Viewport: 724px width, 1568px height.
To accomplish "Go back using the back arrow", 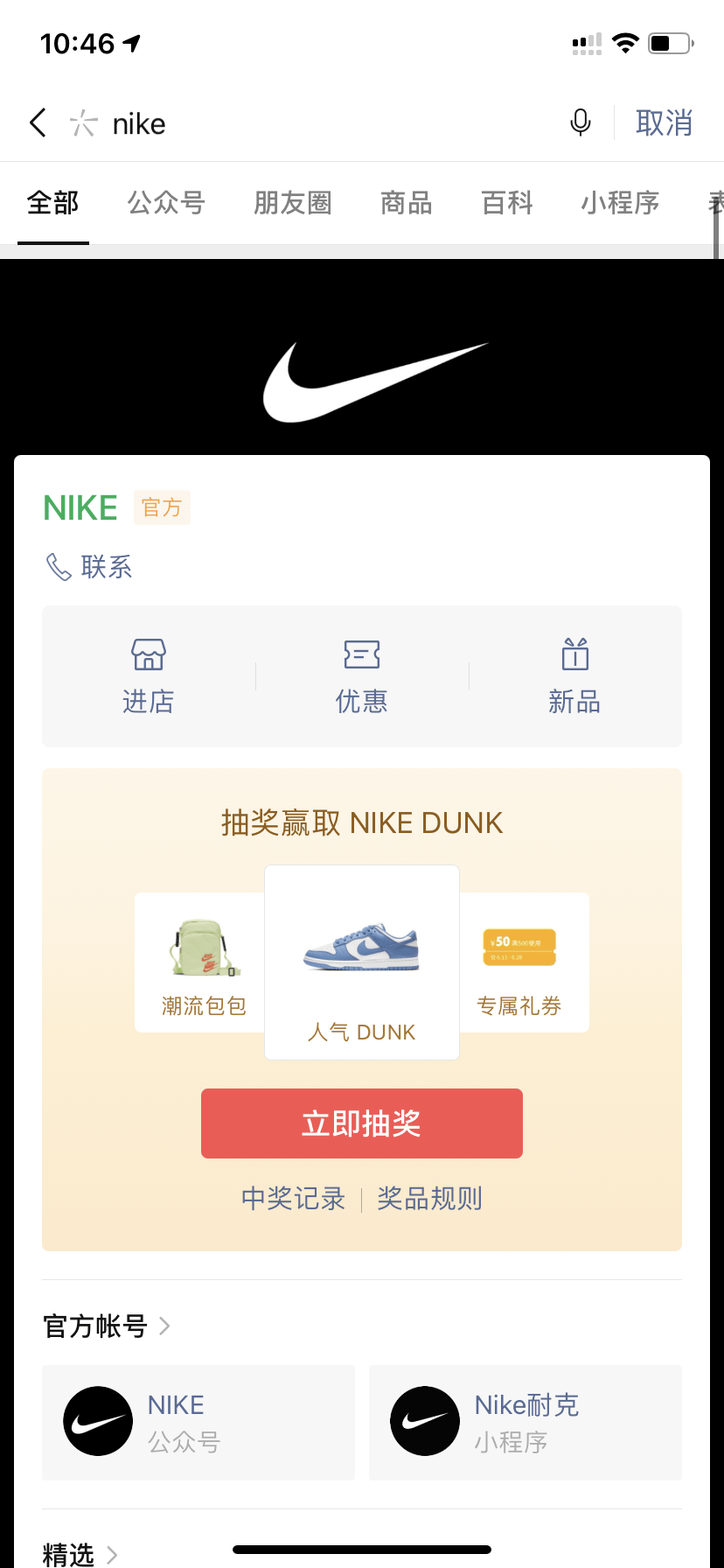I will tap(38, 123).
